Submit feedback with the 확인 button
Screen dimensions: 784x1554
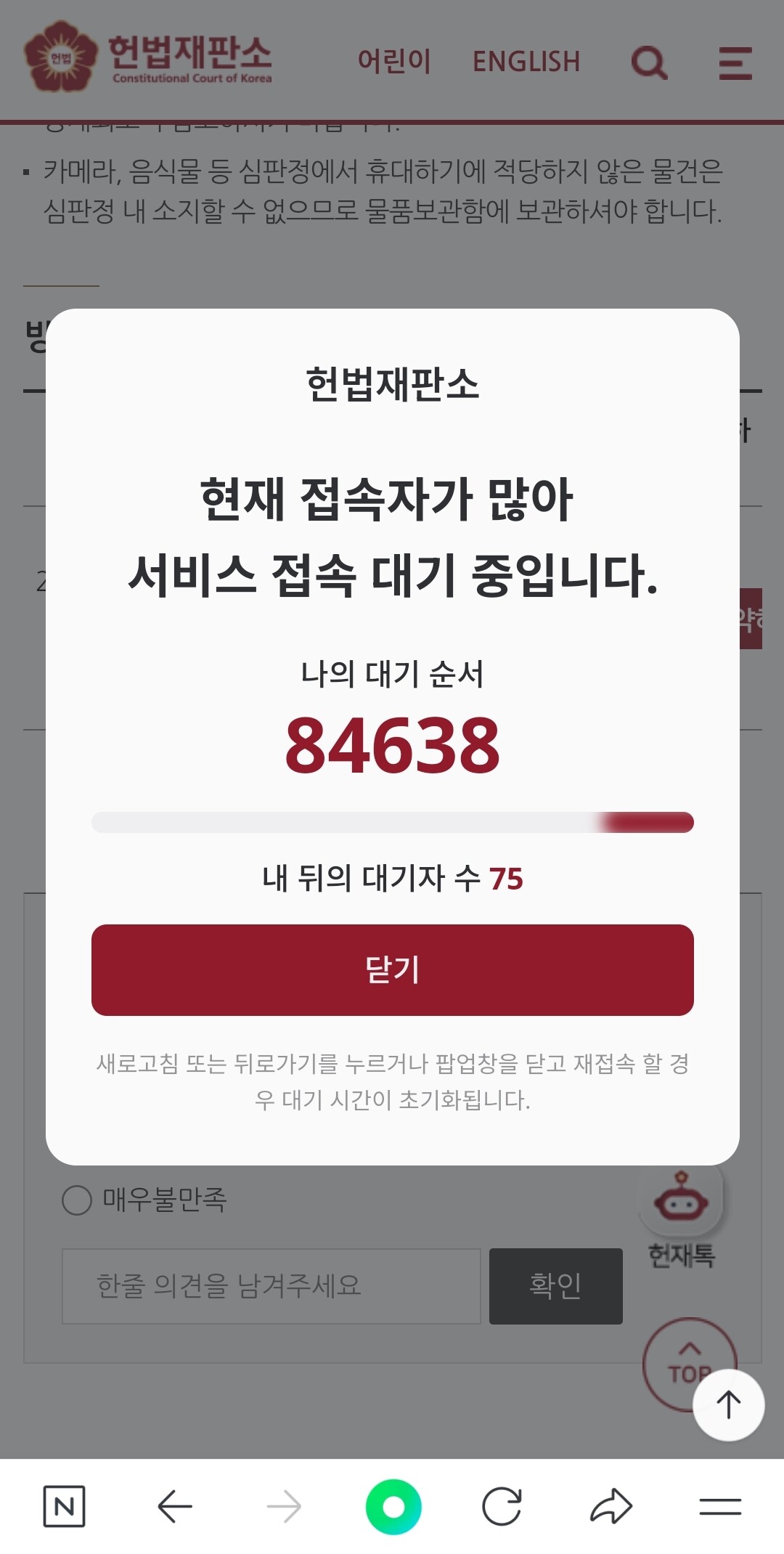click(556, 1286)
